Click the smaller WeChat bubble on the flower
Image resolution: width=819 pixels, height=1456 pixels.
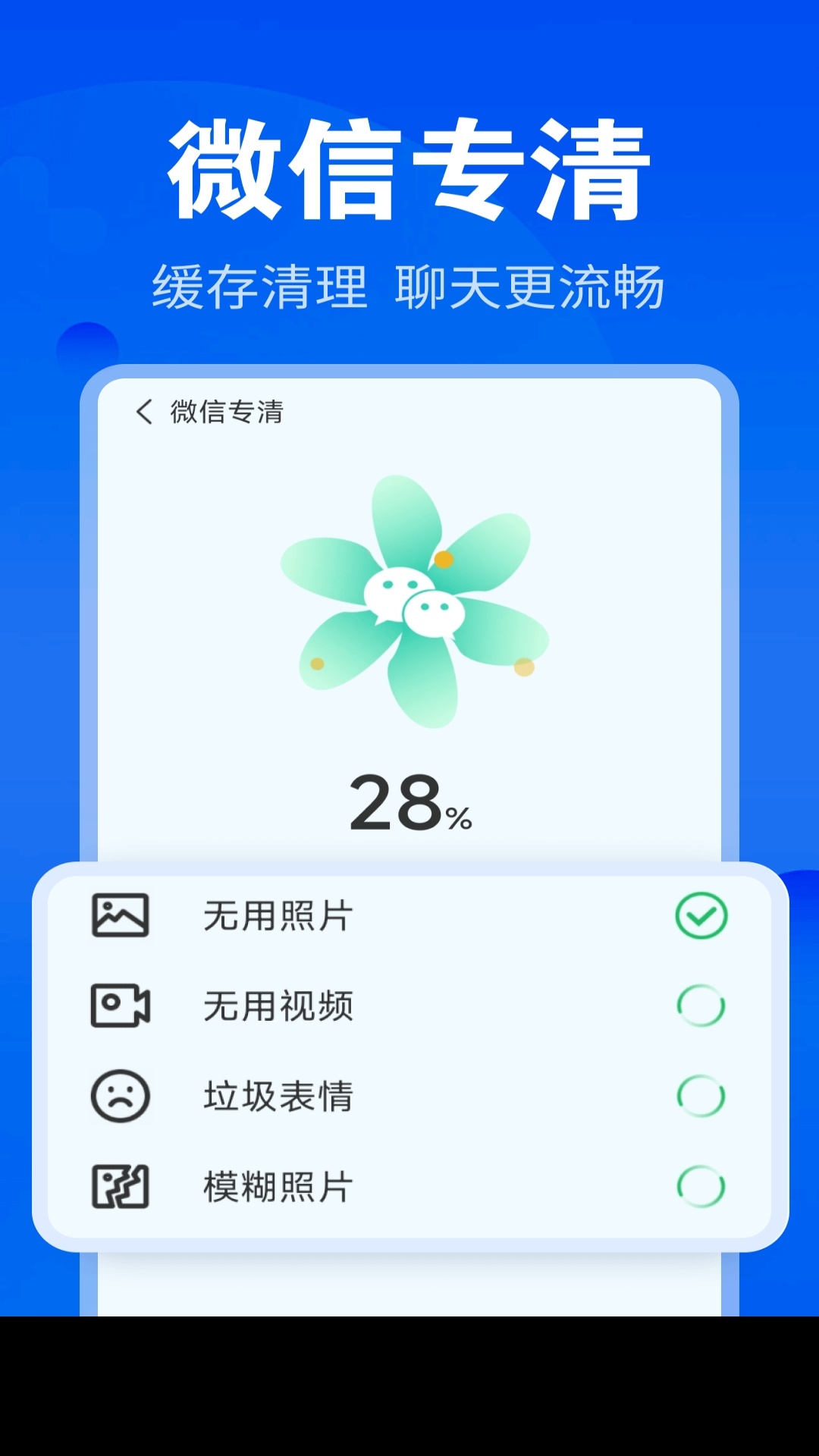[434, 614]
